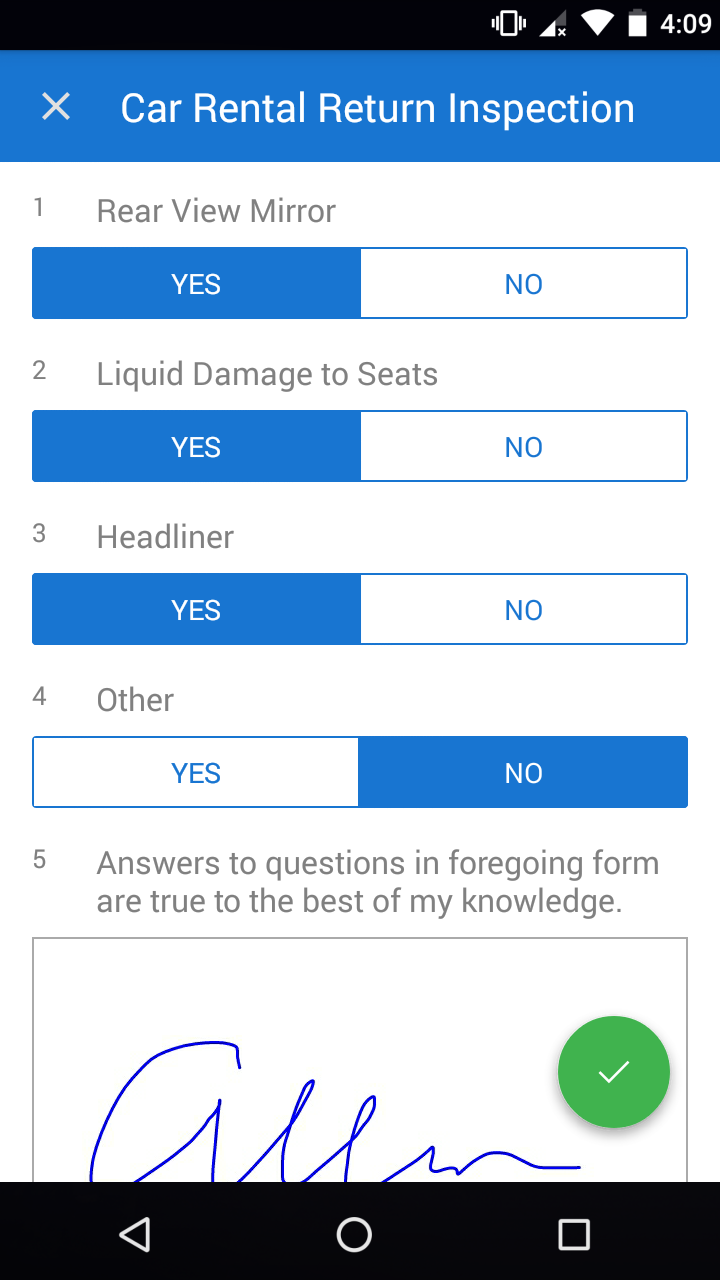Set Other to NO
720x1280 pixels.
(x=523, y=773)
